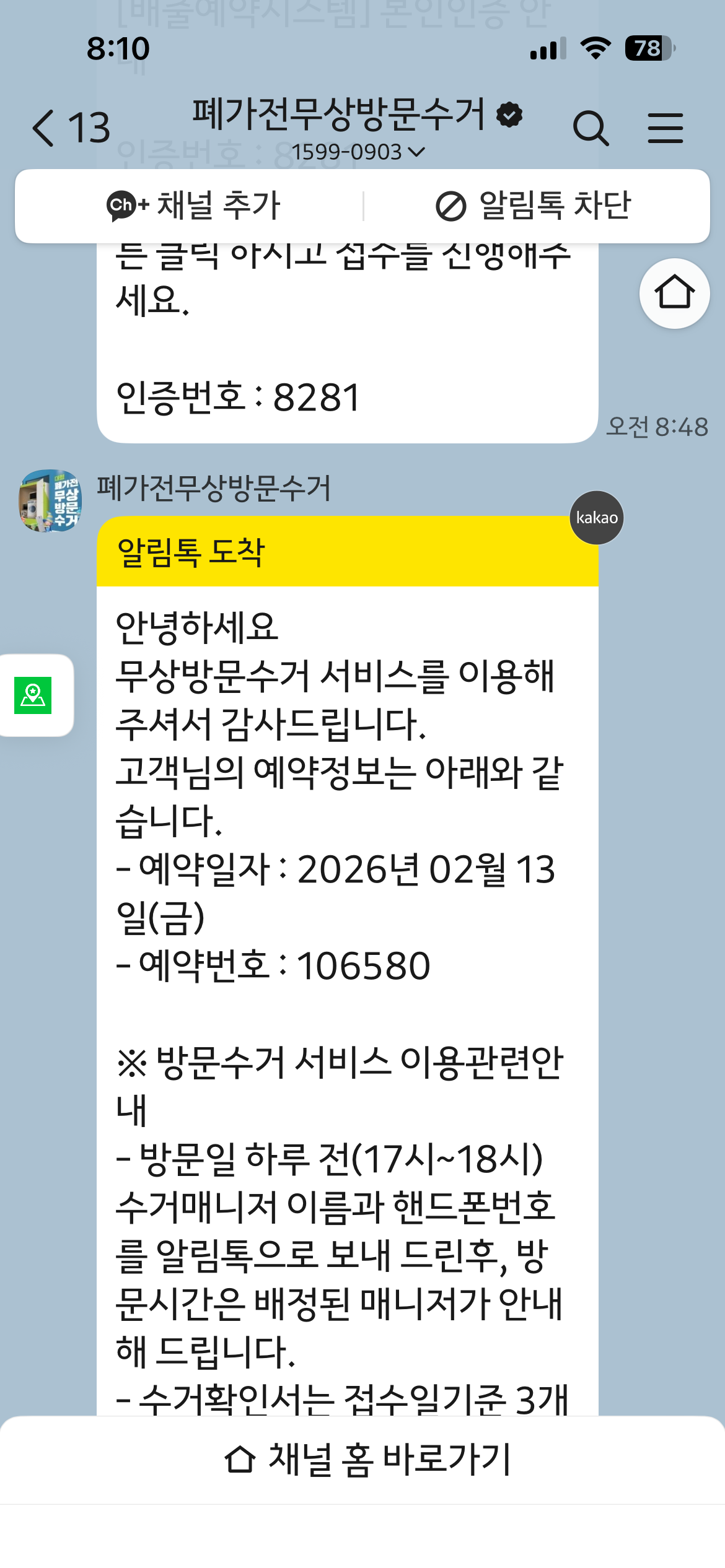
Task: Tap the kakao badge on the message
Action: coord(597,518)
